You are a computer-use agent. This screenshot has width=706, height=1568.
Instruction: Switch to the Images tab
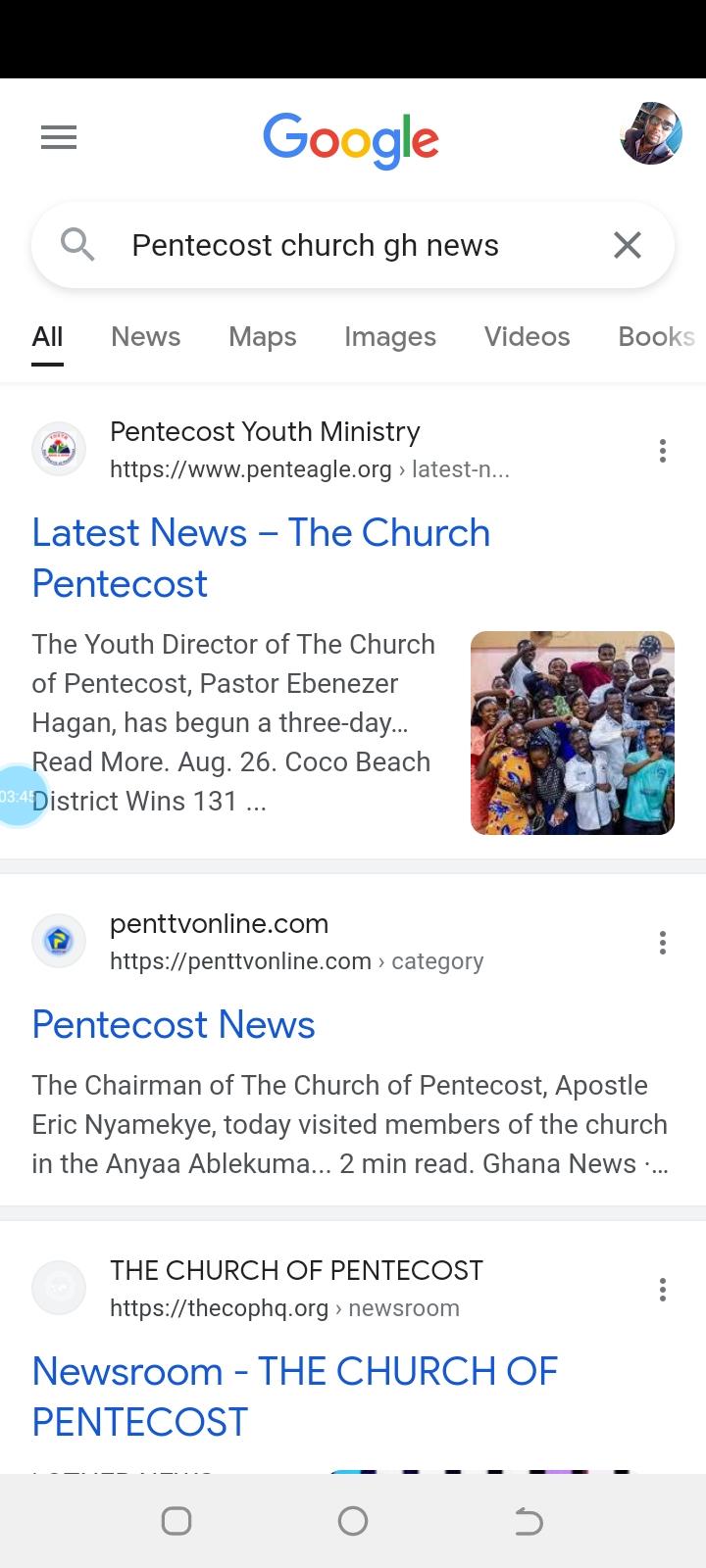[390, 336]
